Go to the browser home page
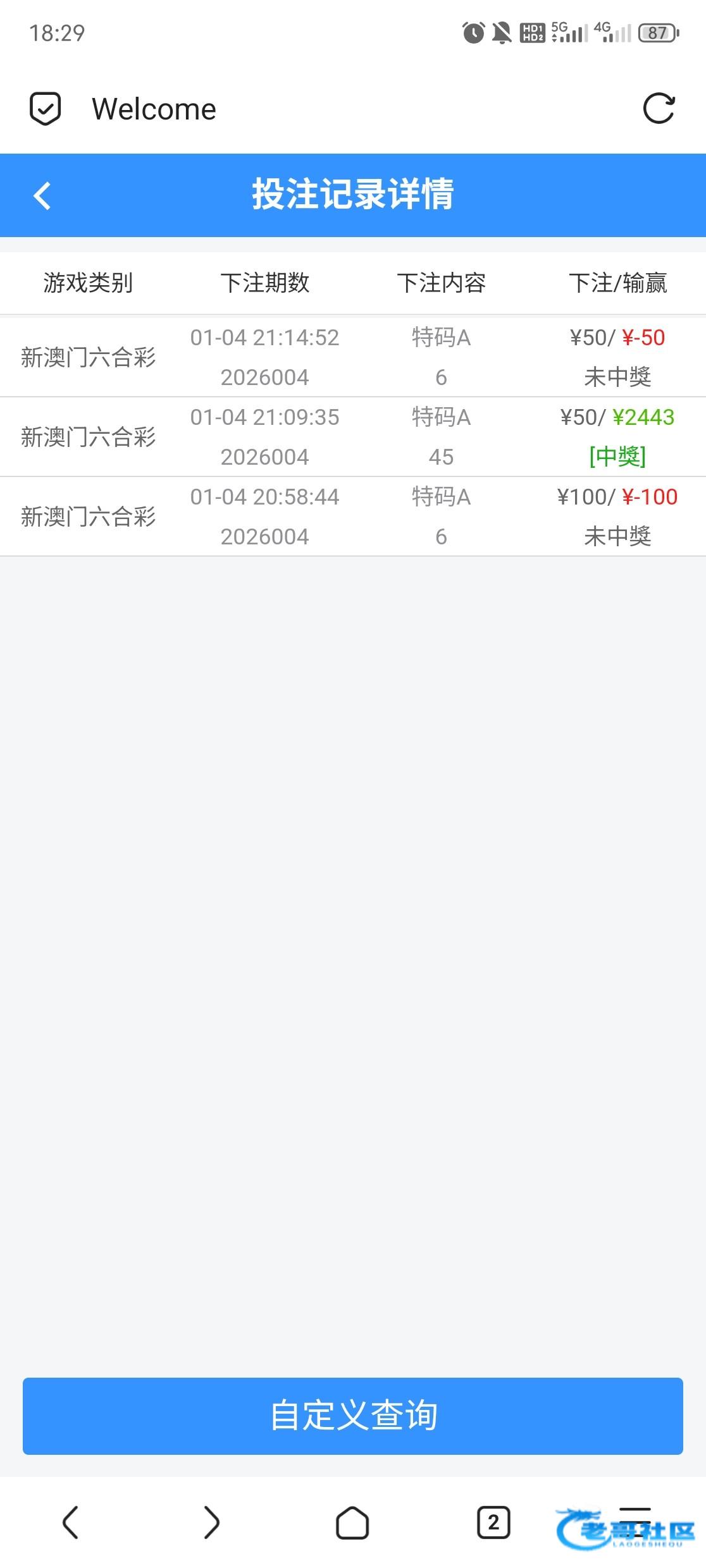Viewport: 706px width, 1568px height. click(x=352, y=1522)
